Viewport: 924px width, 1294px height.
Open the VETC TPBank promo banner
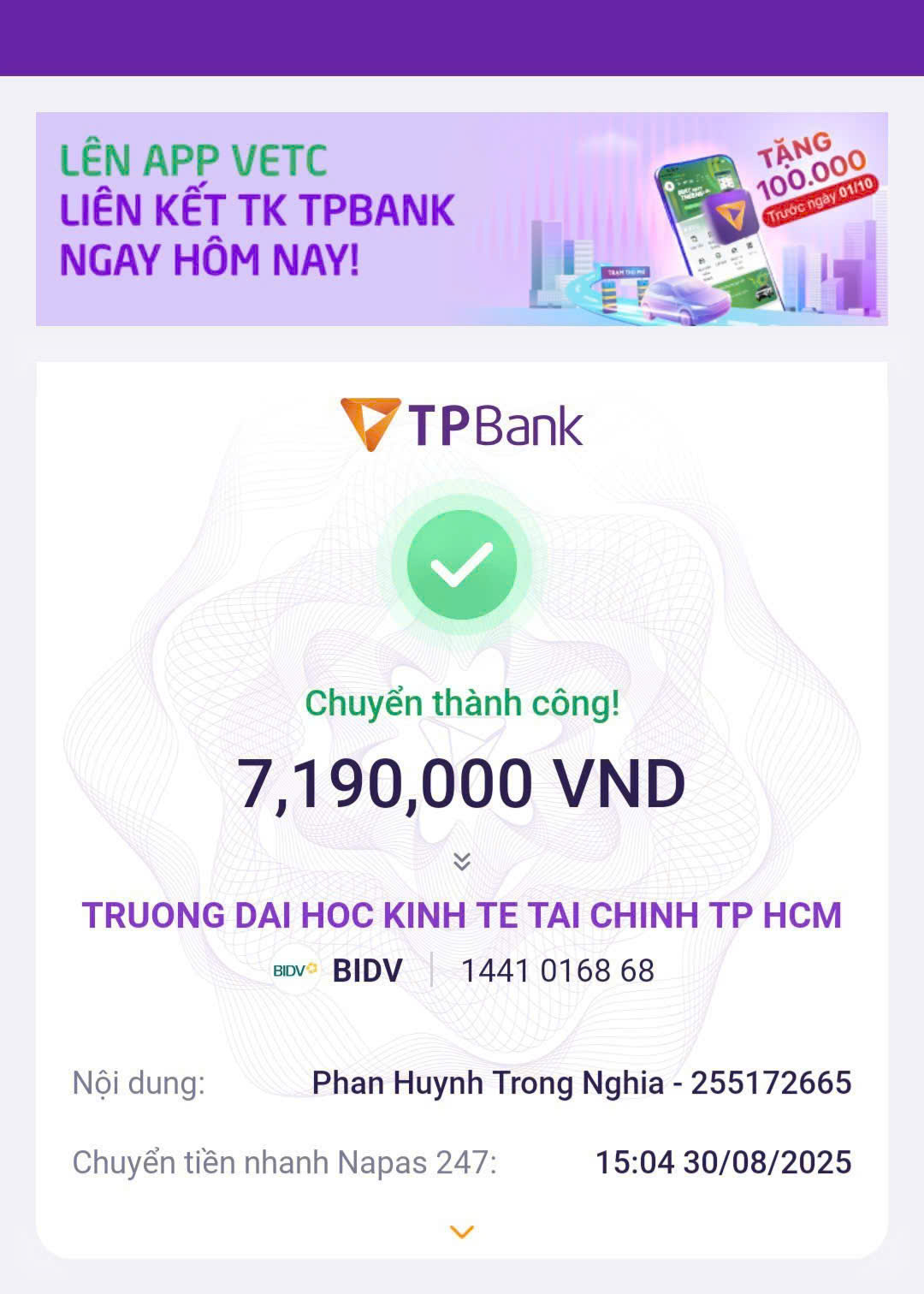click(x=461, y=219)
